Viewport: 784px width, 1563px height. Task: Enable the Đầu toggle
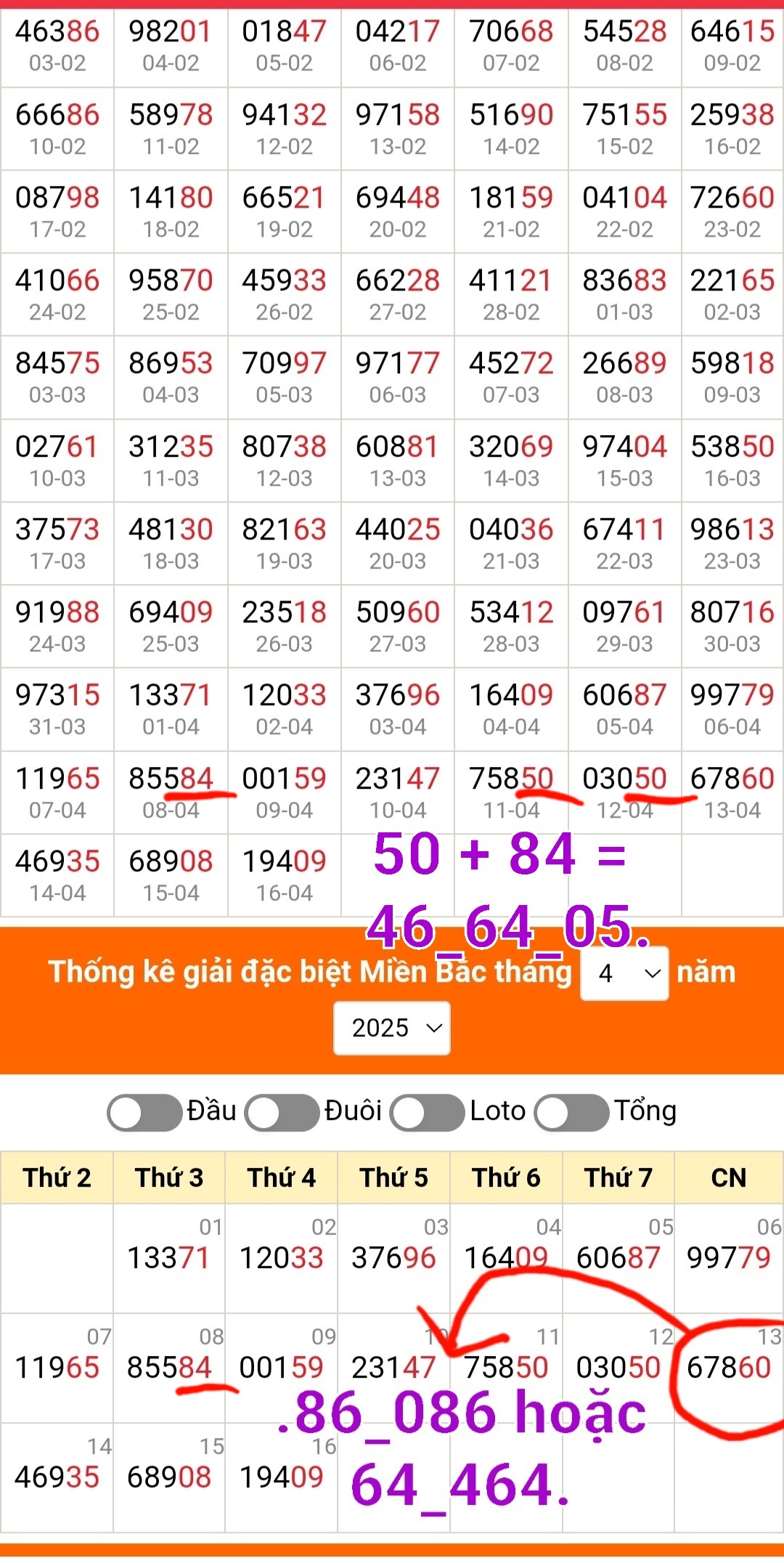tap(144, 1113)
